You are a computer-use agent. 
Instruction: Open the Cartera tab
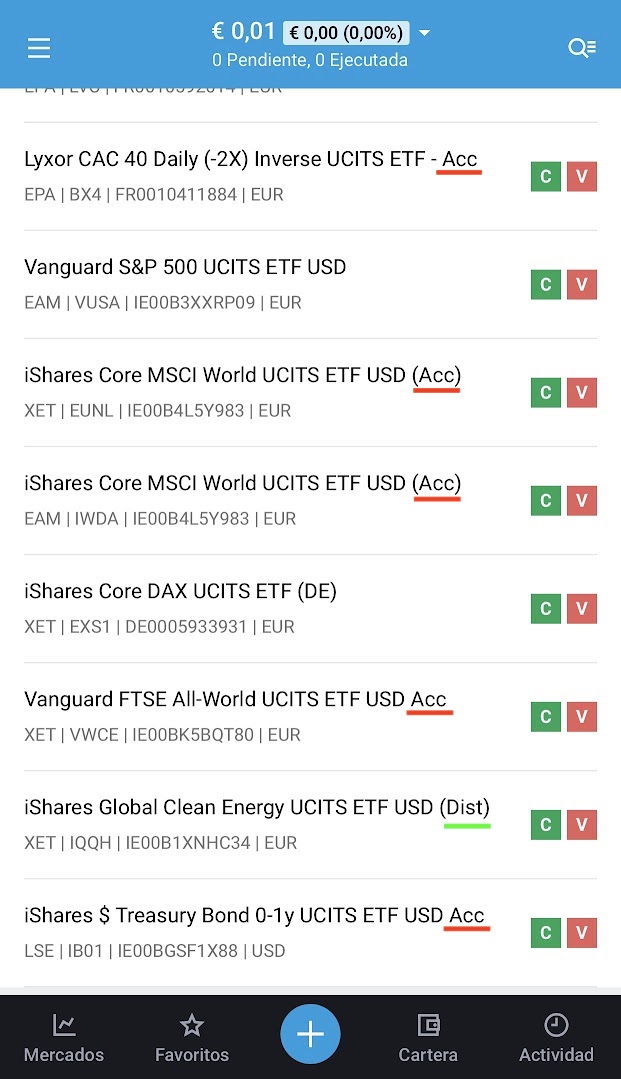pyautogui.click(x=428, y=1038)
